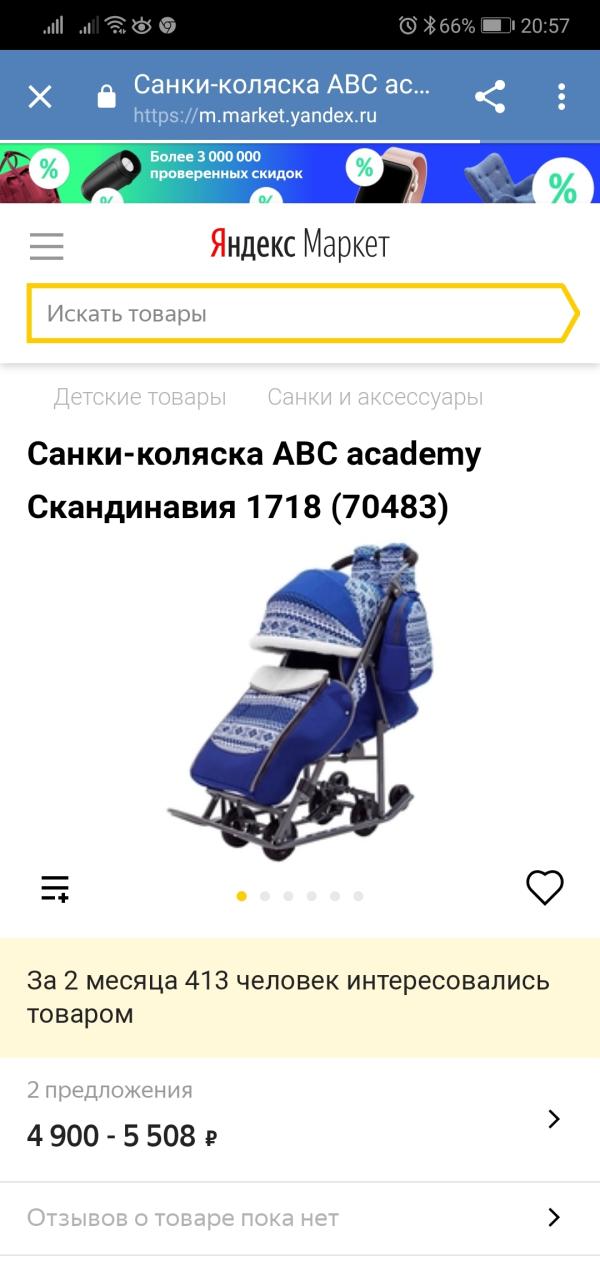Viewport: 600px width, 1266px height.
Task: View the sled stroller product photo
Action: click(300, 700)
